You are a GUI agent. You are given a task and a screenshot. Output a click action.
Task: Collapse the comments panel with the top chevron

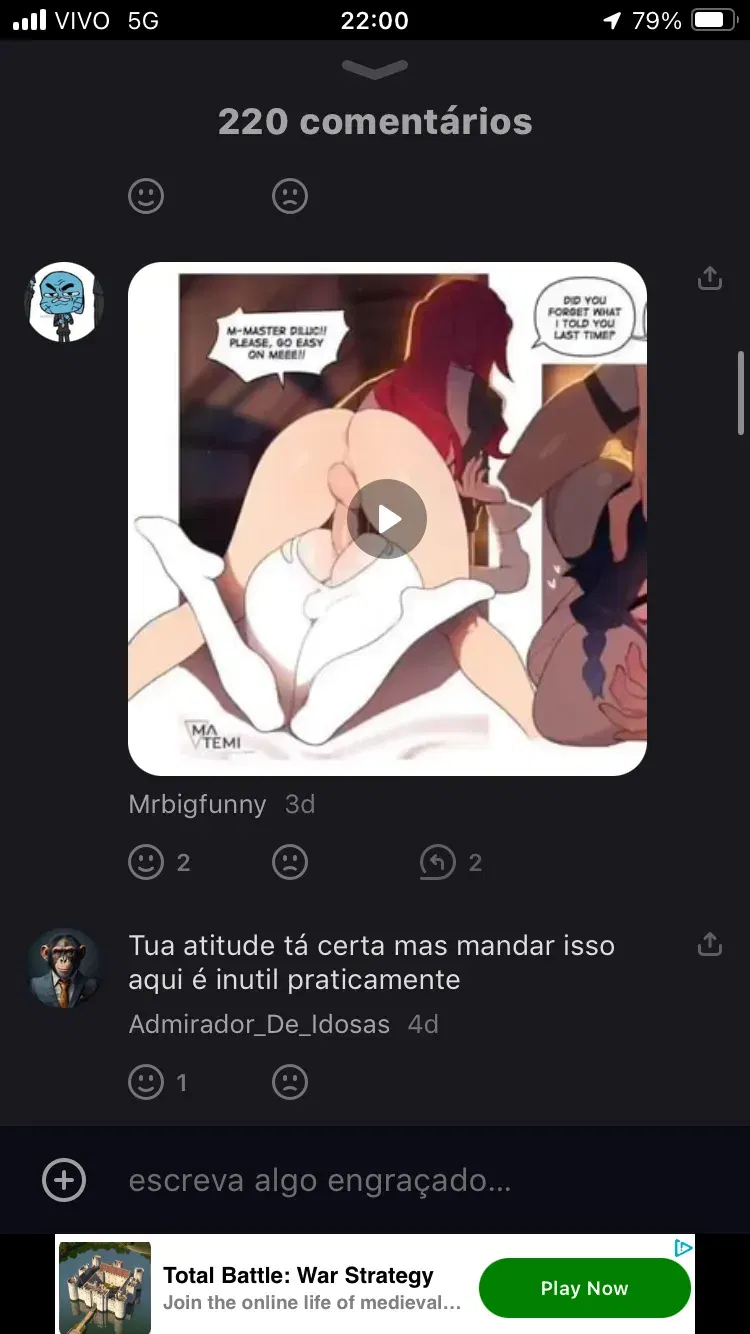tap(375, 69)
